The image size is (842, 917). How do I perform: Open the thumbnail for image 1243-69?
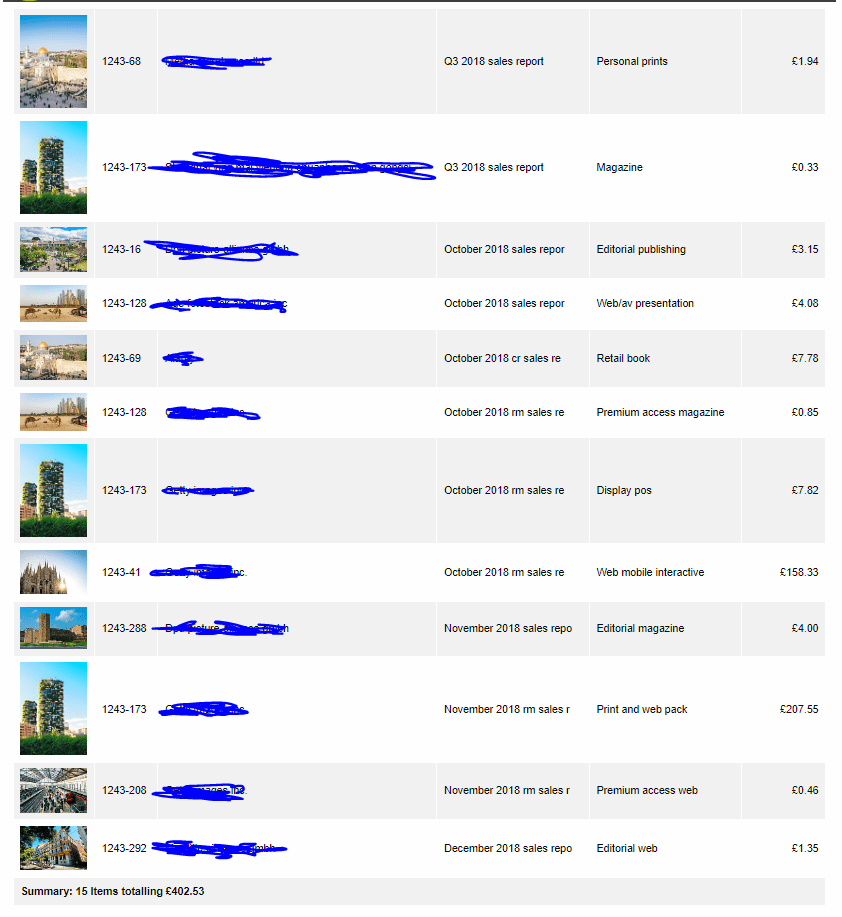pos(53,358)
